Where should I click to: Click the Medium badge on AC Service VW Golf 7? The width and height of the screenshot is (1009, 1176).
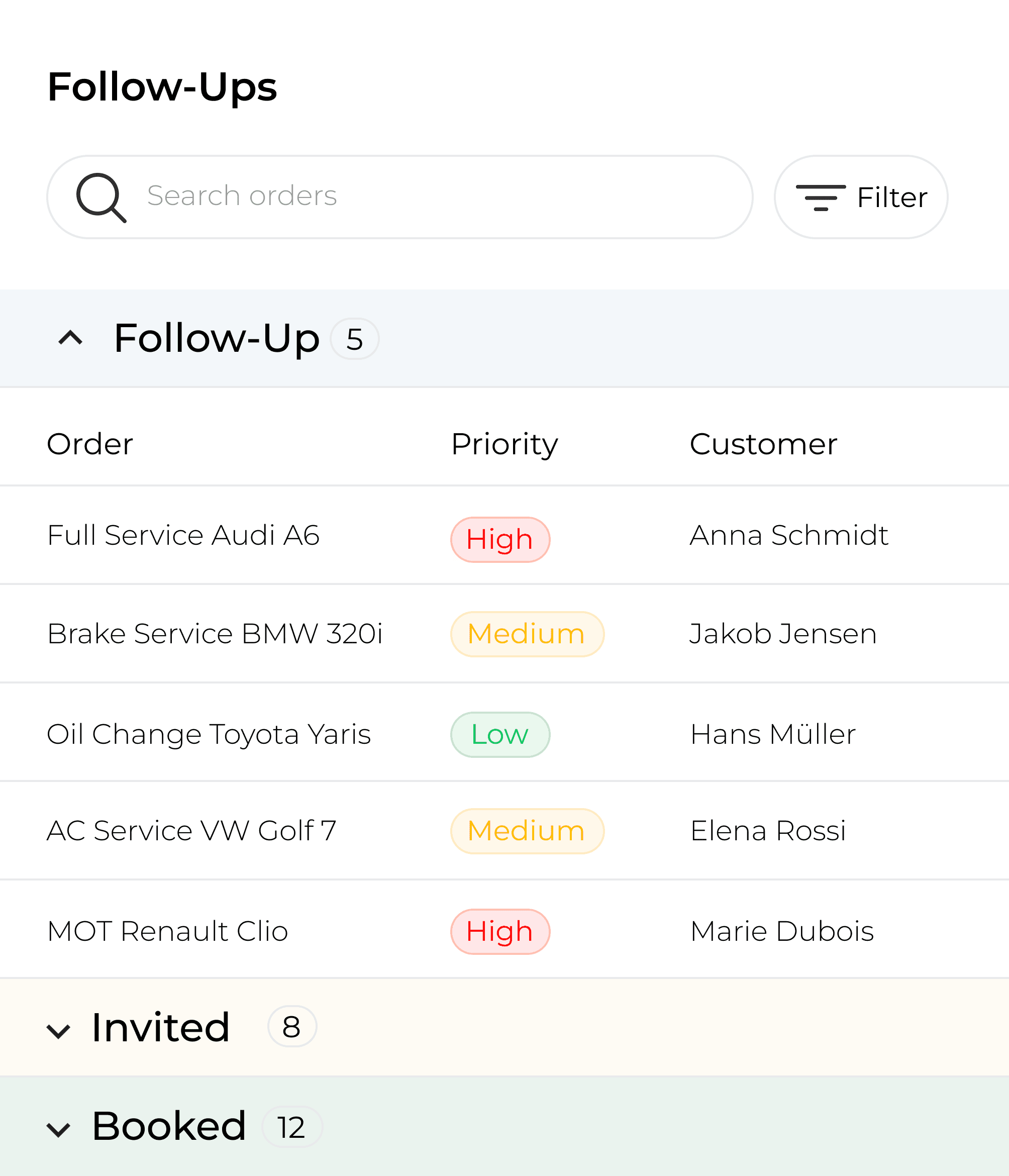[x=527, y=831]
